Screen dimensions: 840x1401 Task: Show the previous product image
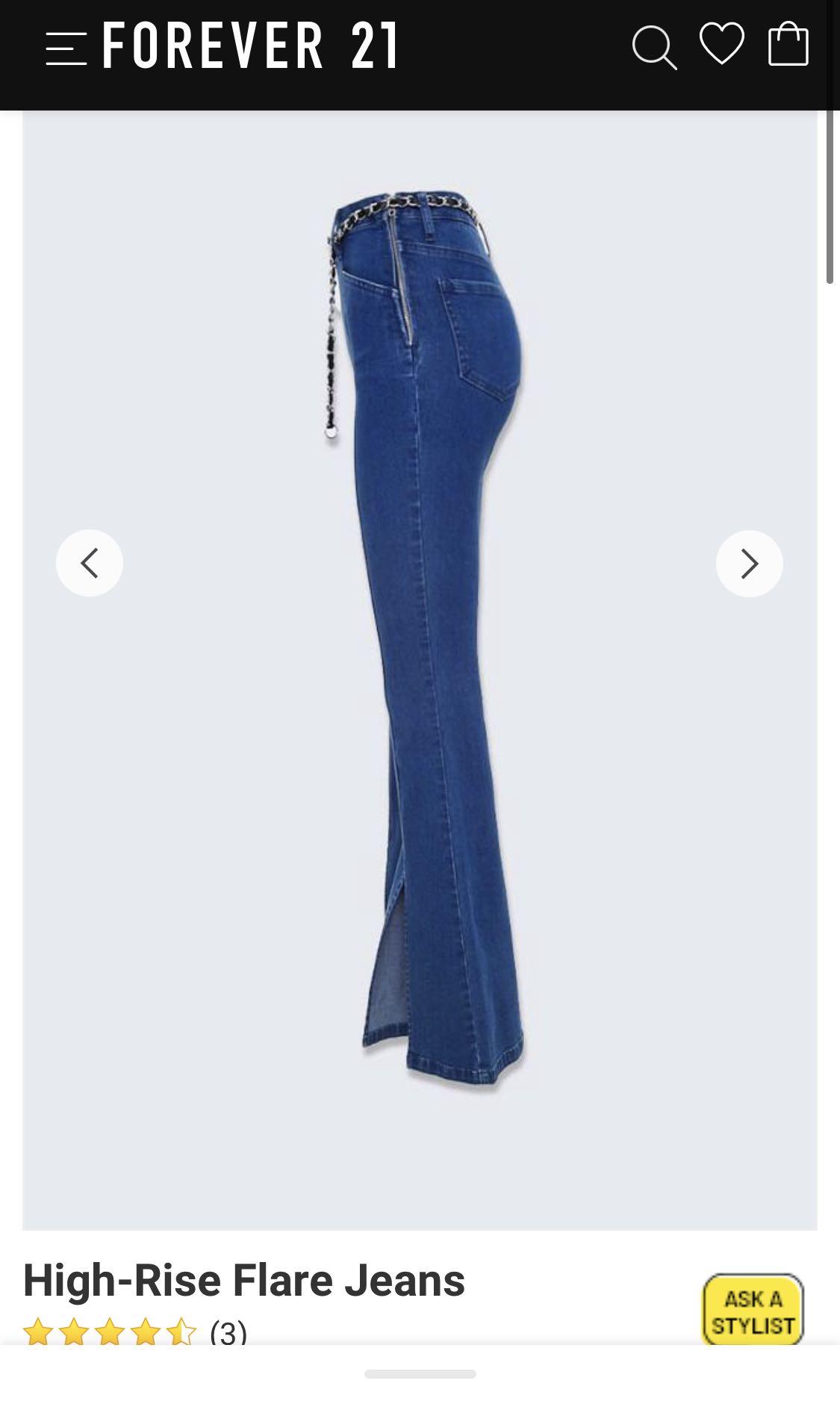pos(90,563)
